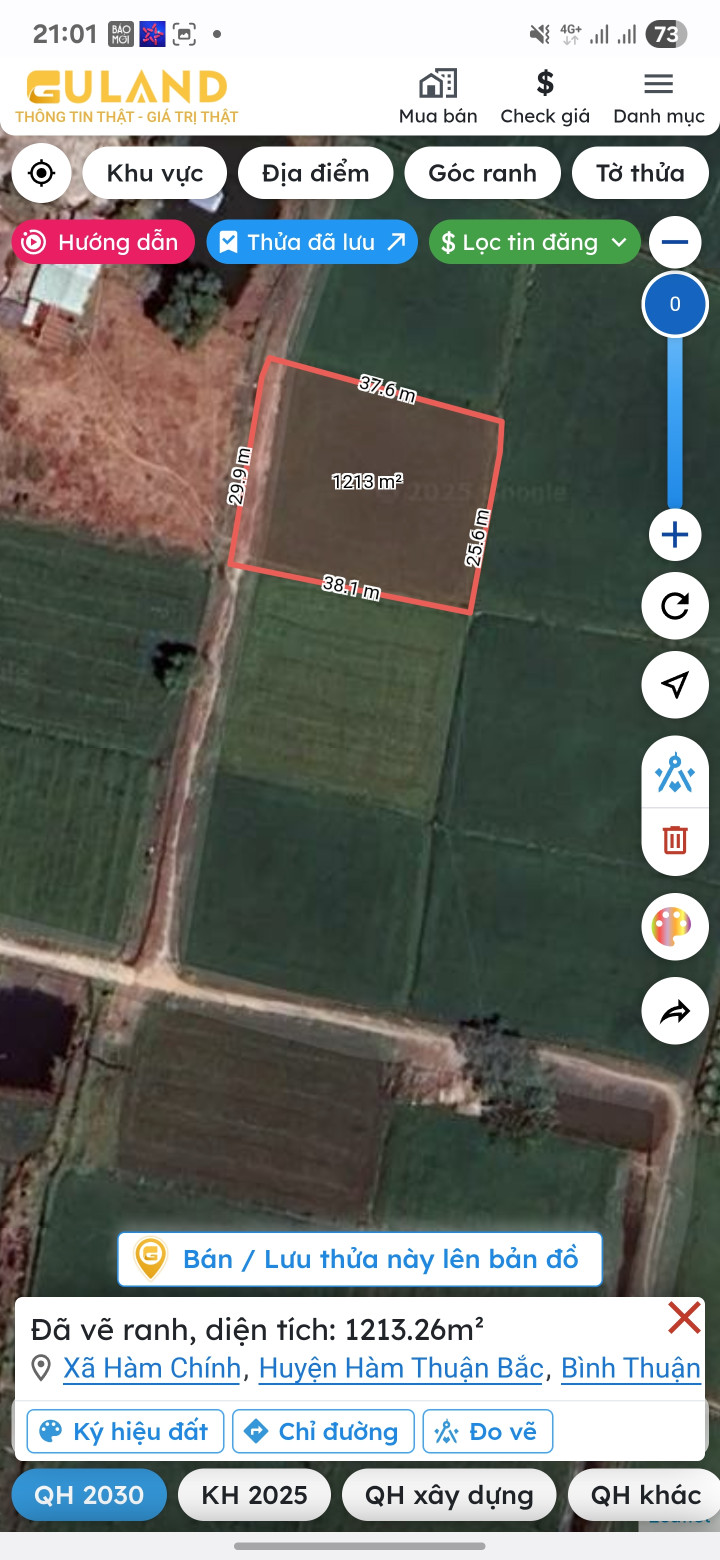Image resolution: width=720 pixels, height=1560 pixels.
Task: Tap the Địa điểm chip
Action: (315, 173)
